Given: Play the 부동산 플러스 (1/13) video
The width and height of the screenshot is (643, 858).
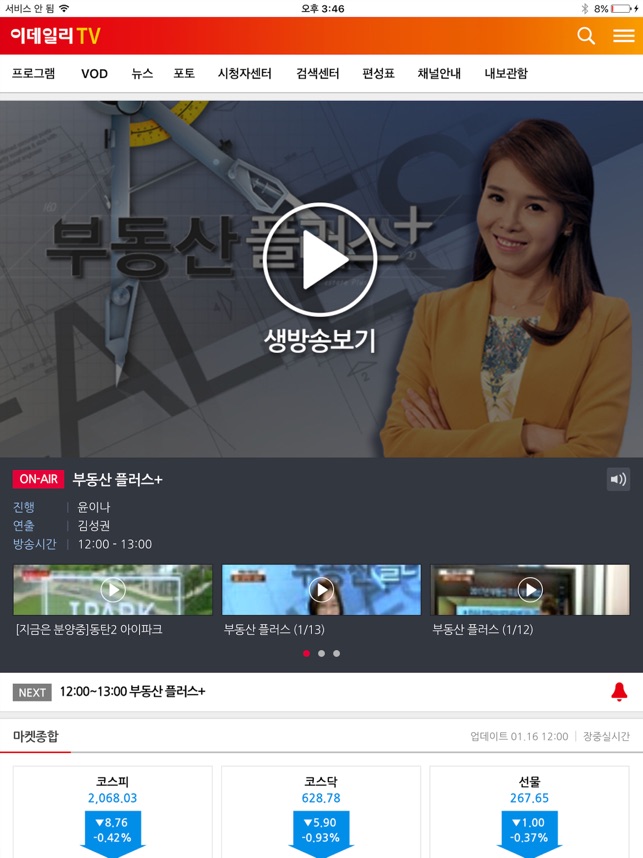Looking at the screenshot, I should coord(321,590).
